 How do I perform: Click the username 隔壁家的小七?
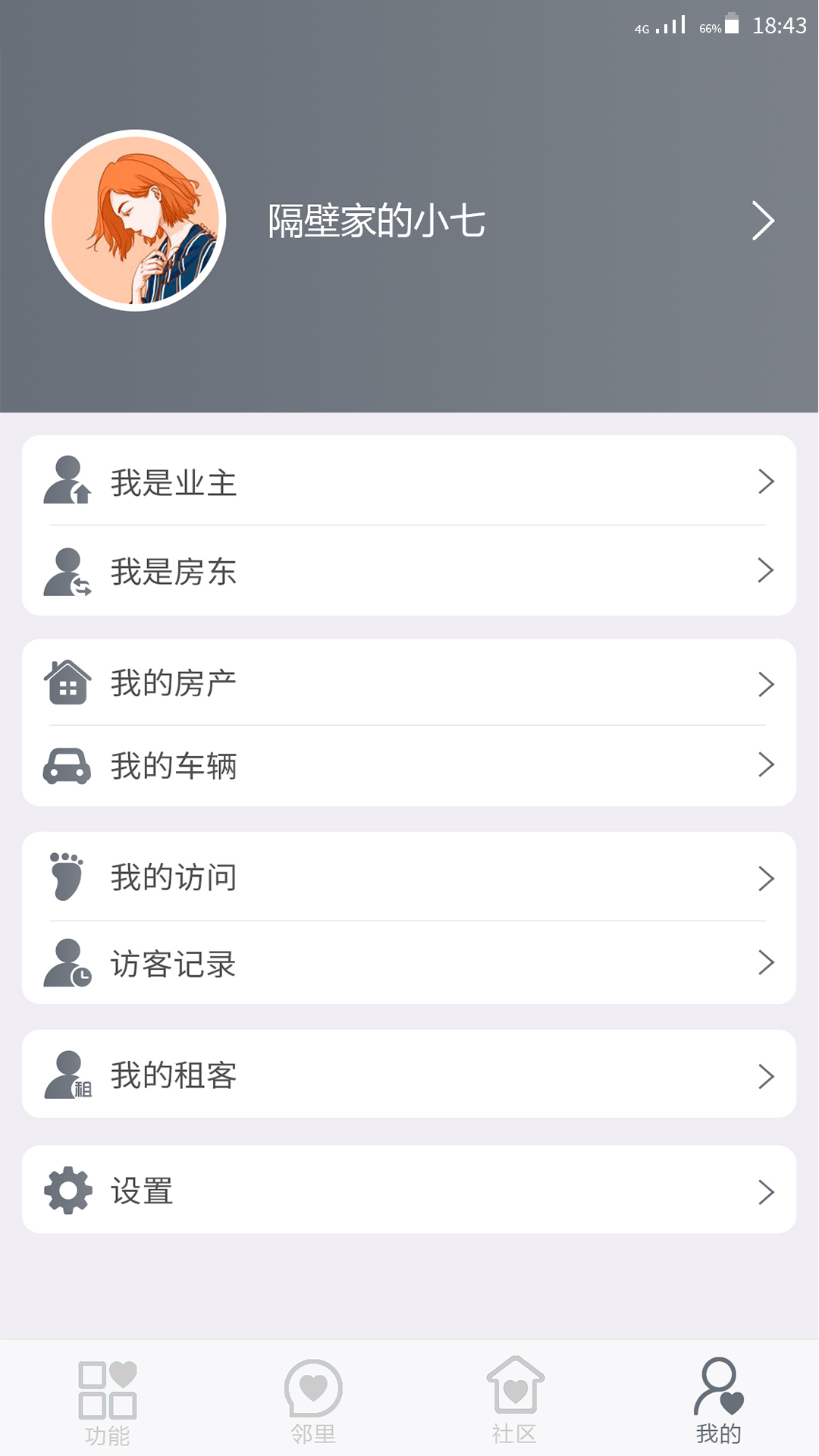click(377, 221)
